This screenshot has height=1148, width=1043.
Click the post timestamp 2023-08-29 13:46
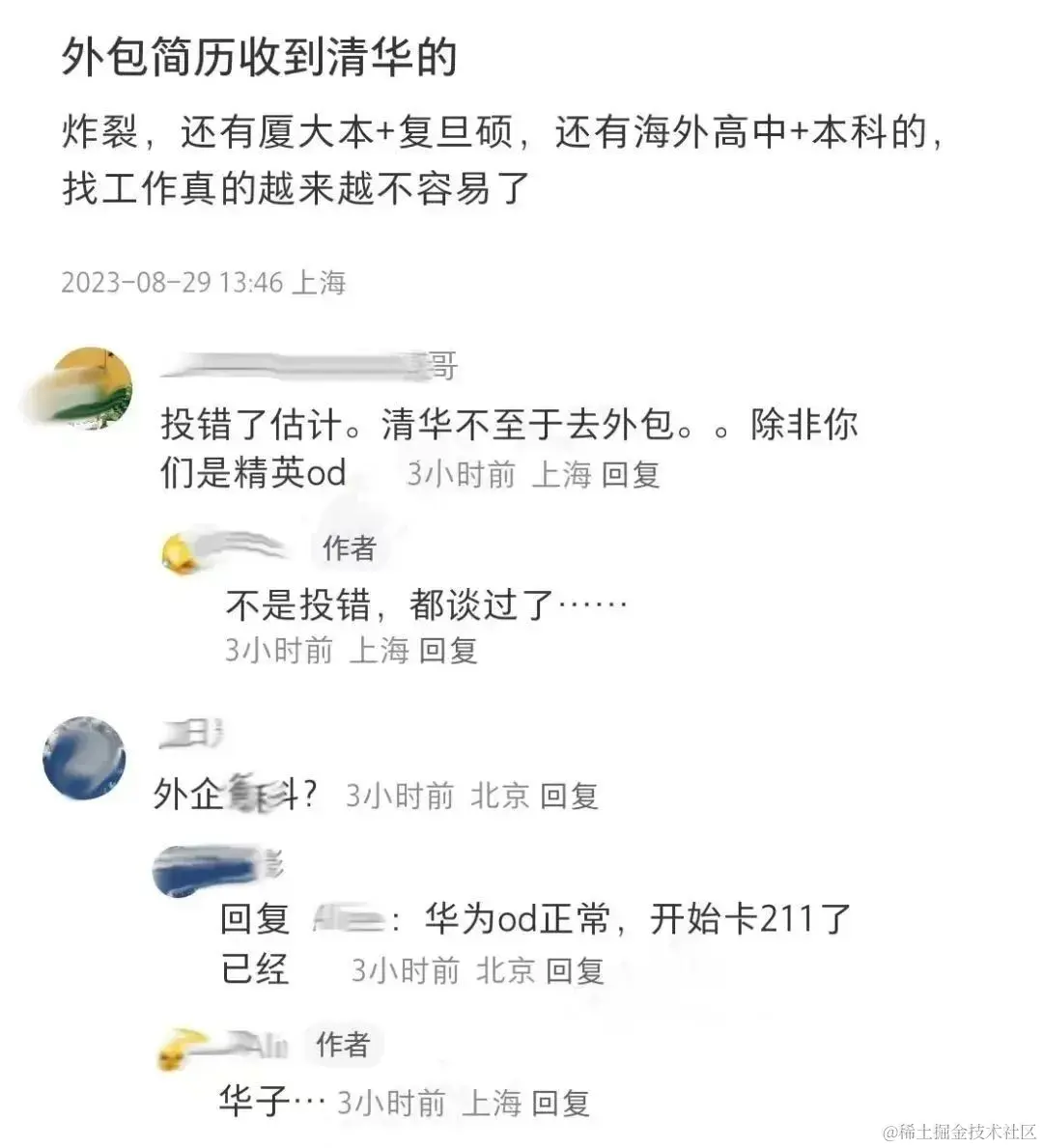174,282
